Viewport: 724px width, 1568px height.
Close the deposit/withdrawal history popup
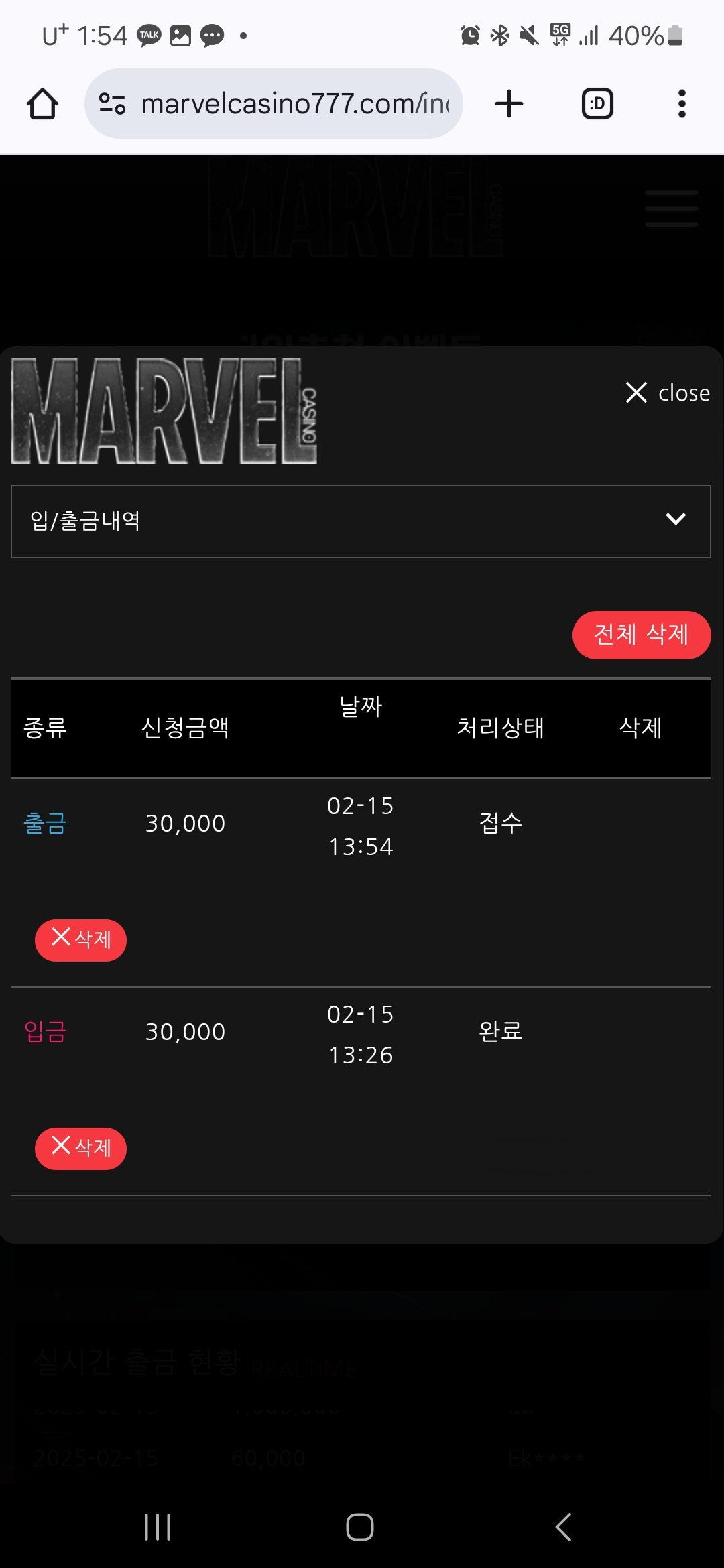(667, 393)
